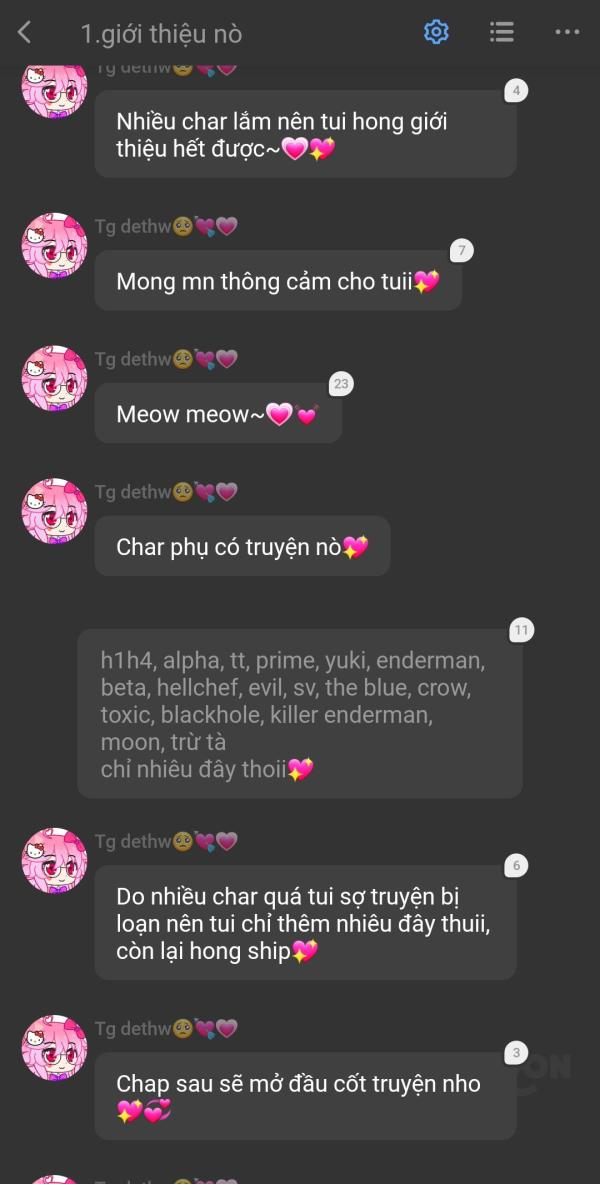Open the chapter list icon

(502, 32)
